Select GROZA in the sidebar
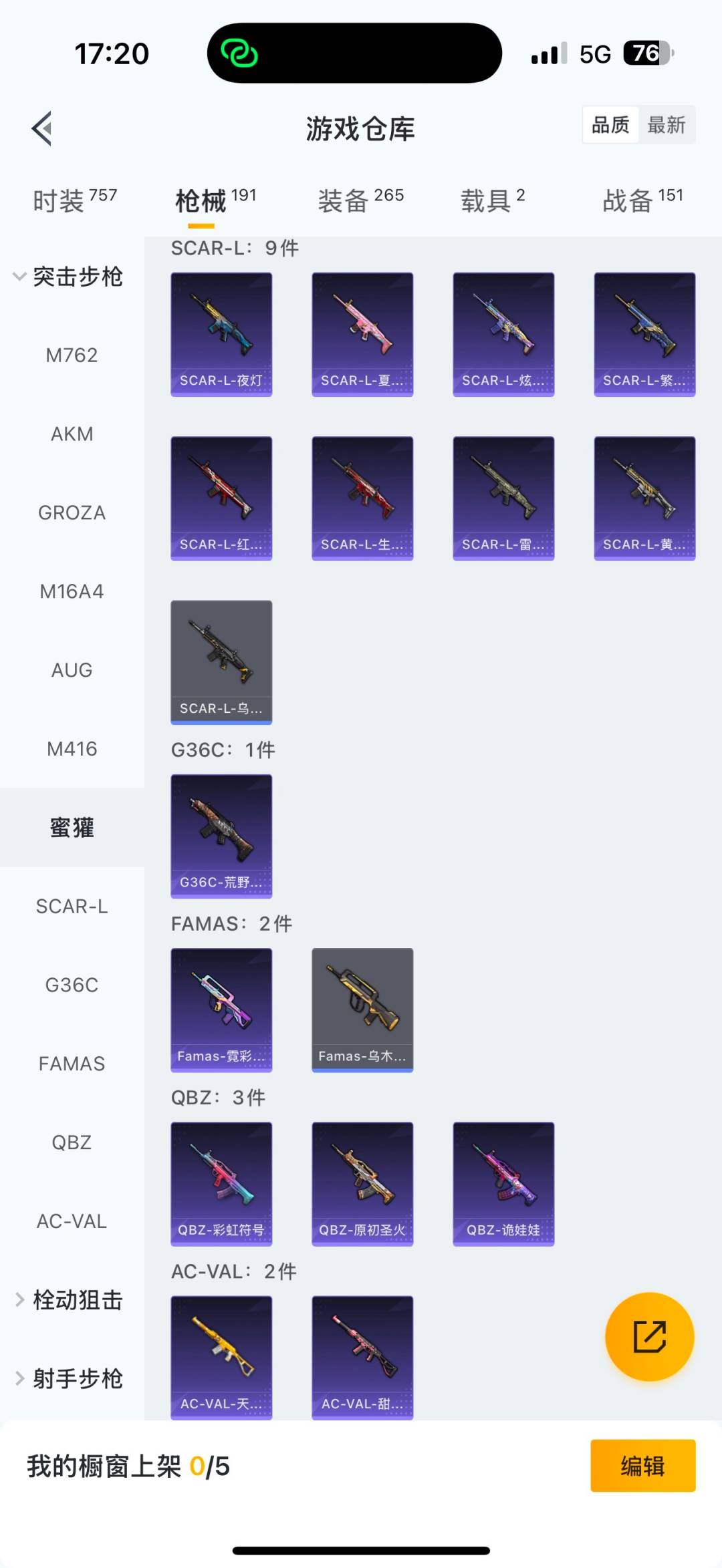The height and width of the screenshot is (1568, 722). 72,512
